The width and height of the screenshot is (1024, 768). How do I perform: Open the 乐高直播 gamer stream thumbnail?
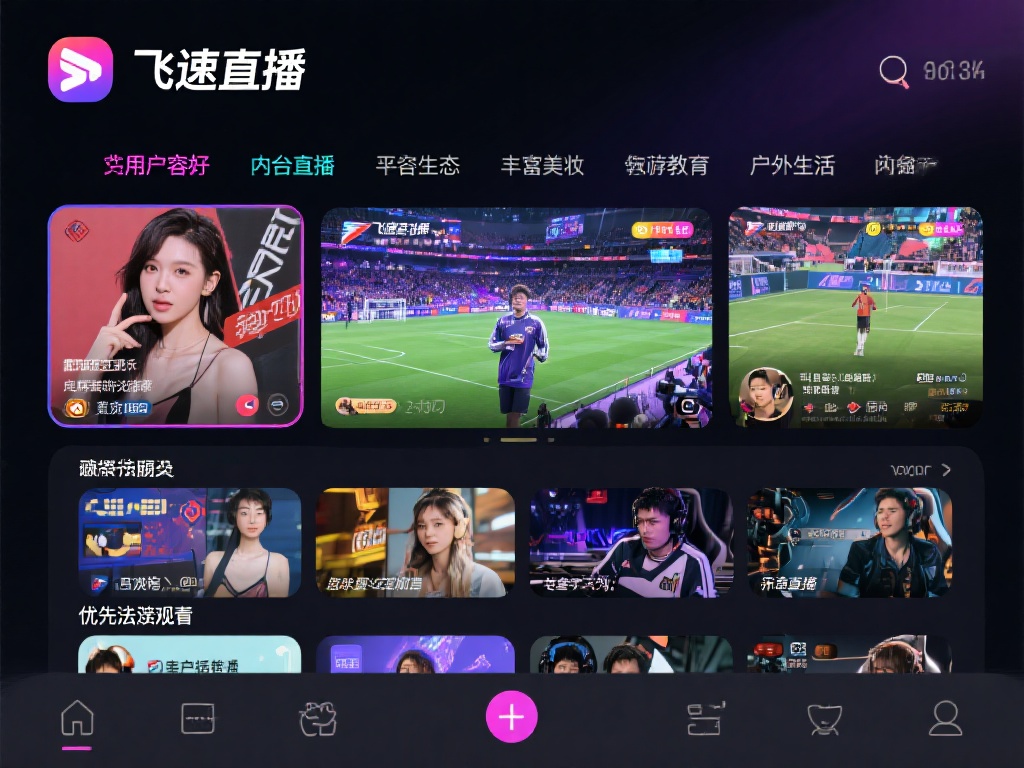click(849, 543)
